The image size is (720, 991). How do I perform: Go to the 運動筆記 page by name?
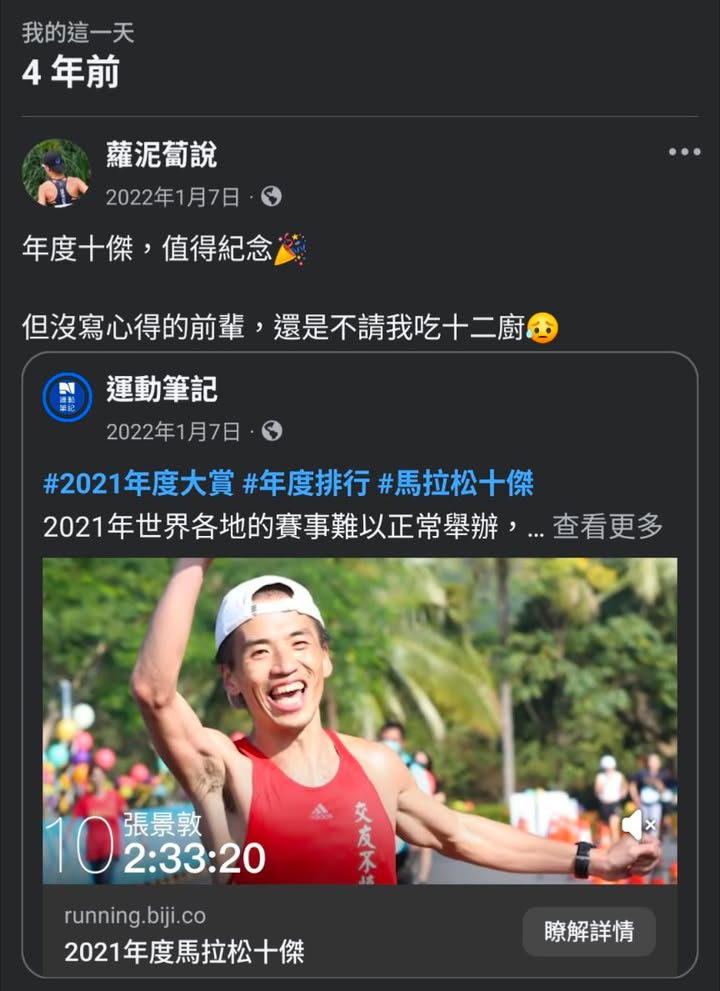[161, 389]
